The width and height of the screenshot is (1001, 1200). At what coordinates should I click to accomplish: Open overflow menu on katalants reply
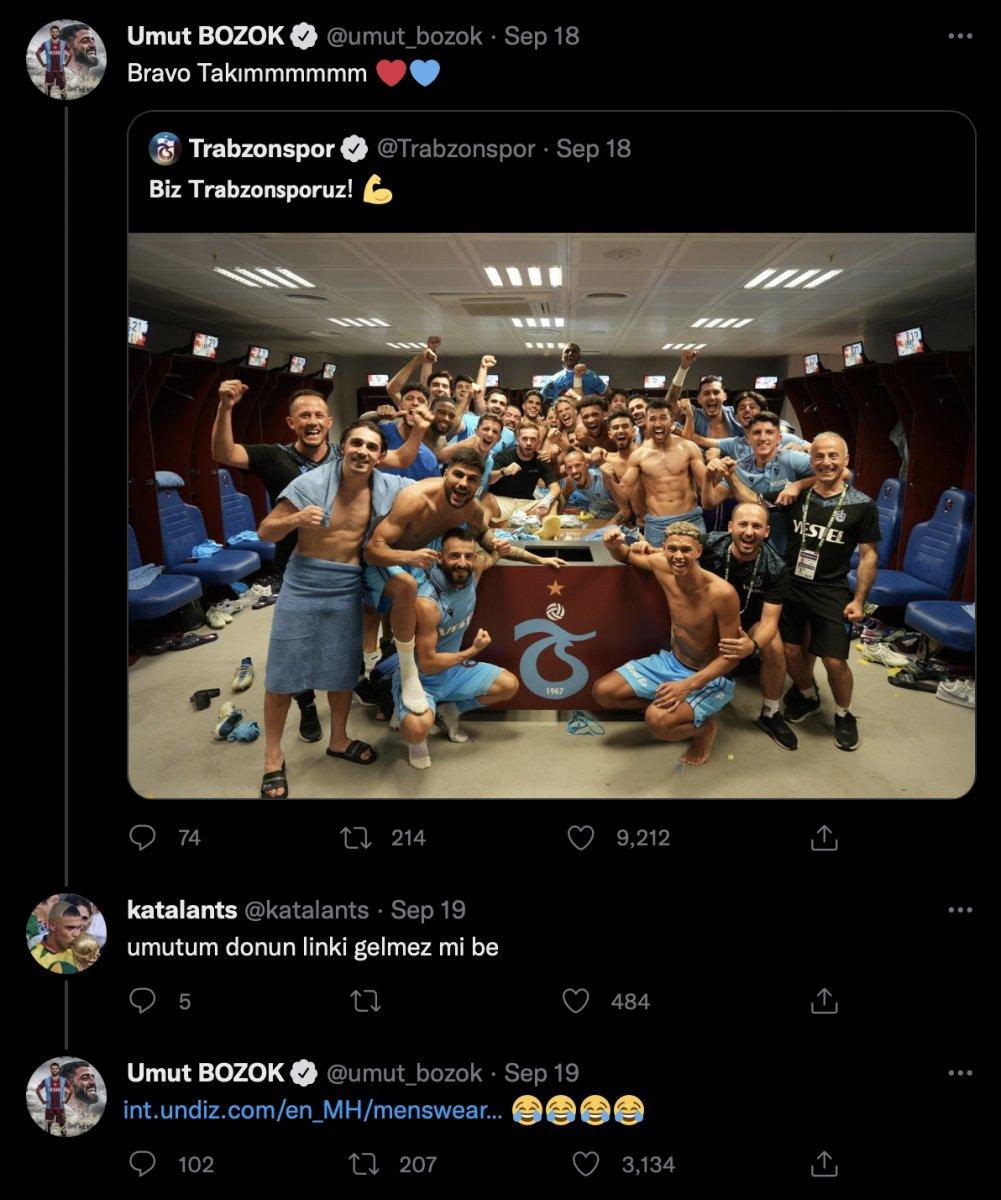tap(959, 910)
